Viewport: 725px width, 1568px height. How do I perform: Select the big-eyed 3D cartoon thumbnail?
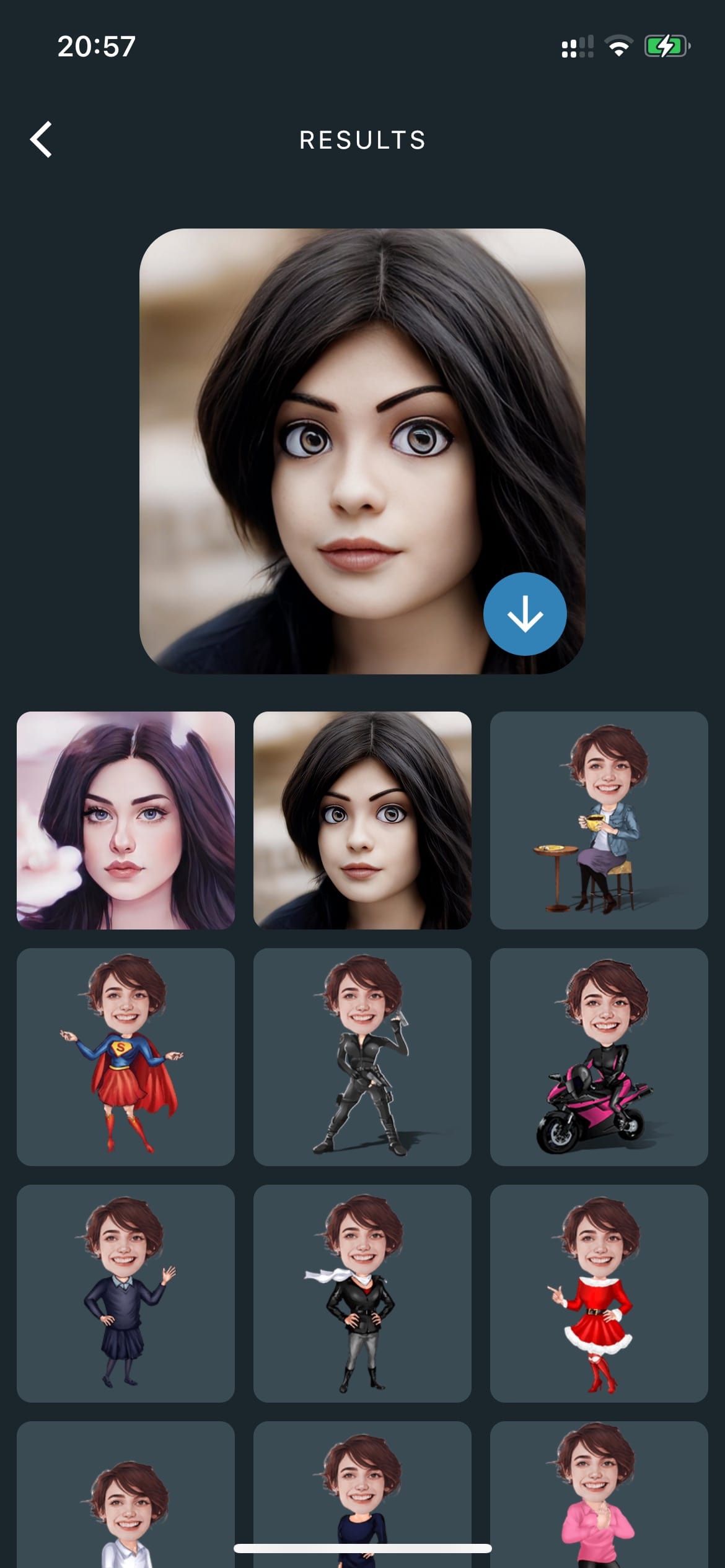362,820
